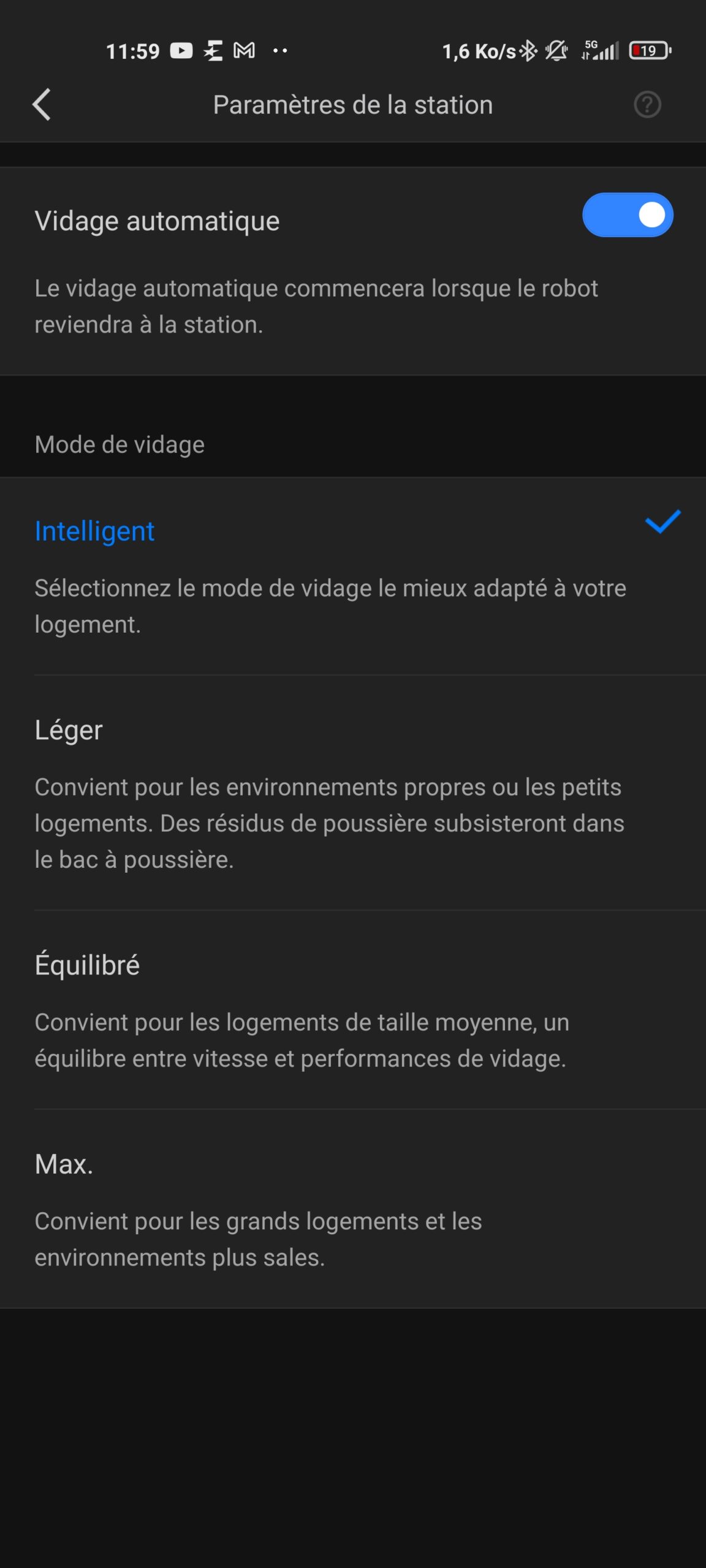The height and width of the screenshot is (1568, 706).
Task: Select the Intelligent emptying mode
Action: tap(353, 576)
